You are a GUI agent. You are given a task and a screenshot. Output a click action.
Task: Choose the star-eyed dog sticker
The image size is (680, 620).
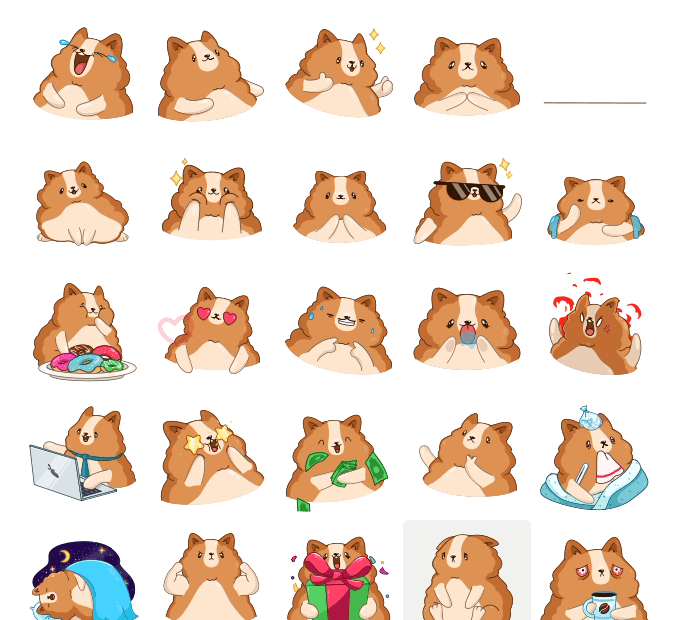(211, 455)
